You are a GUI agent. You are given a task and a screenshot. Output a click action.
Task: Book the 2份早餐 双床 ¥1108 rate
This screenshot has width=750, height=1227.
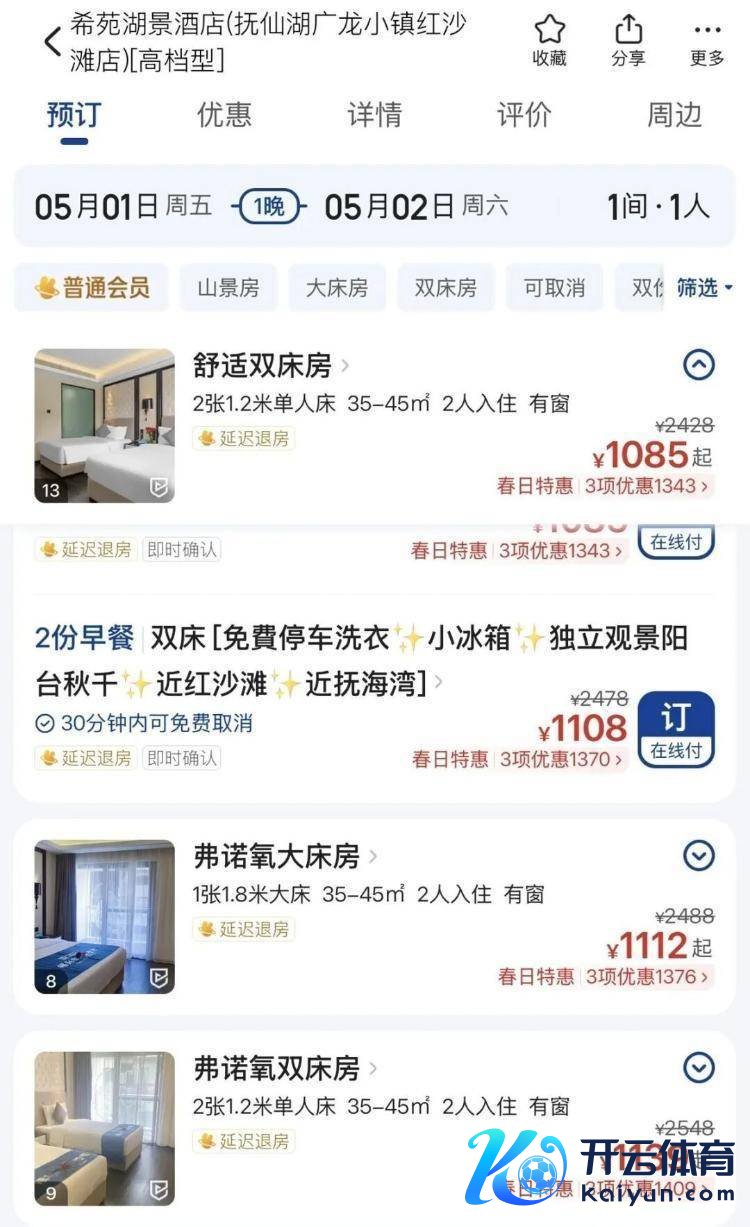tap(676, 730)
